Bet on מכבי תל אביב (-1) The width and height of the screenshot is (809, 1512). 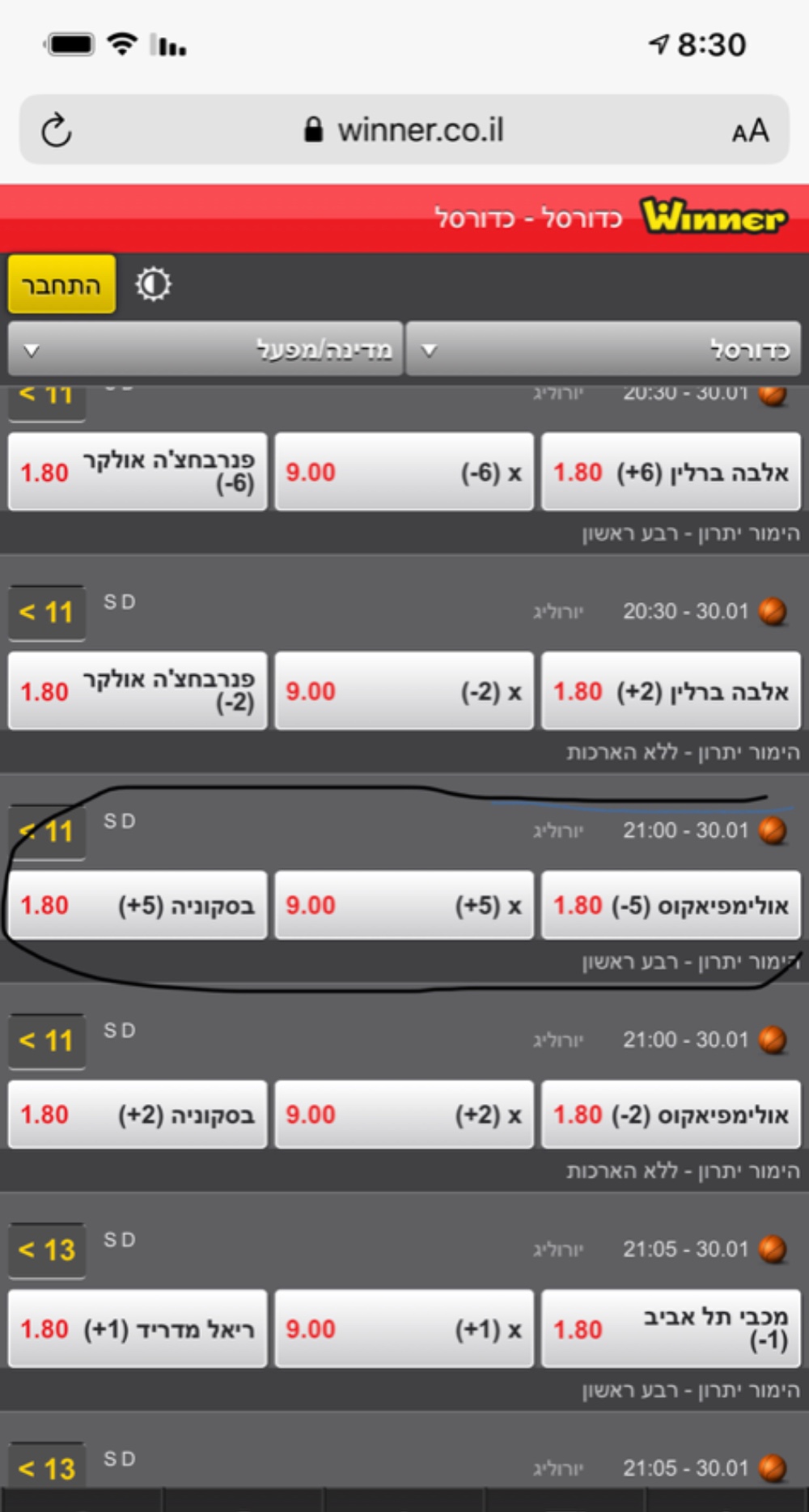tap(671, 1329)
